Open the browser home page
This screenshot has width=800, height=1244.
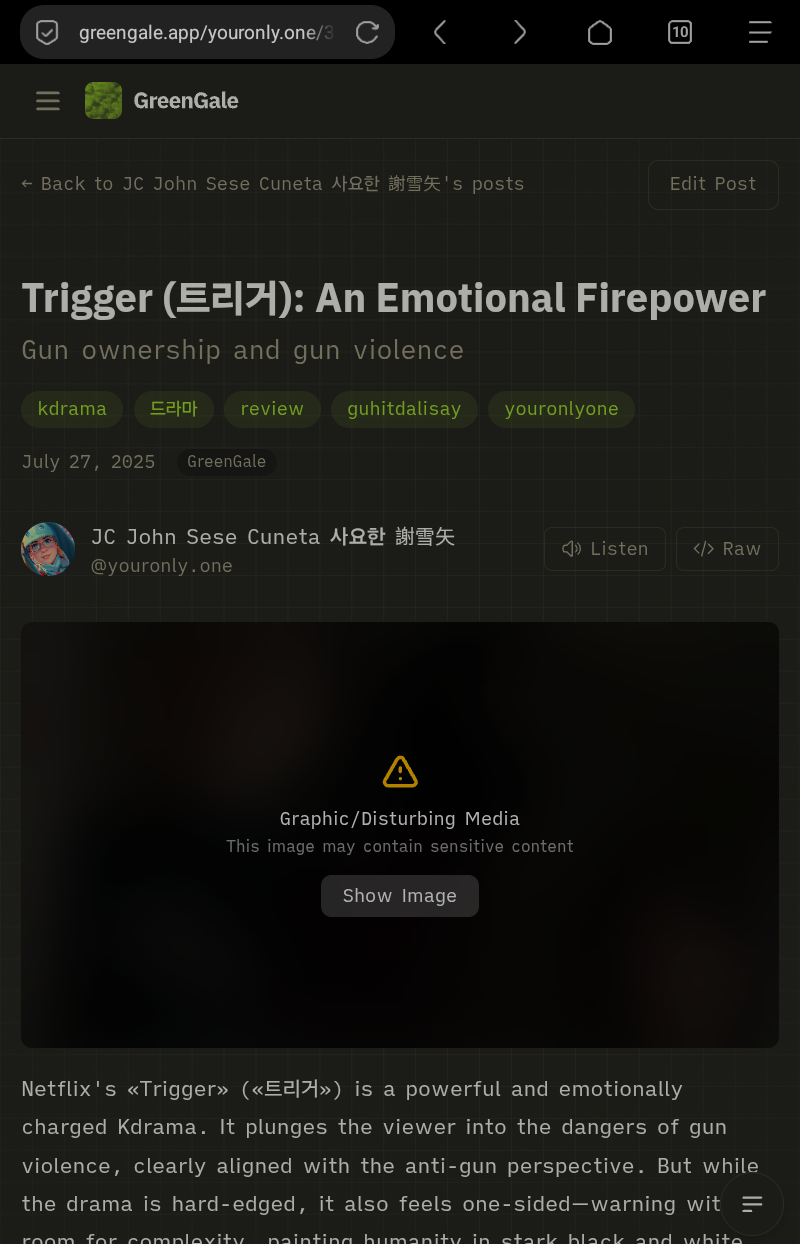[599, 33]
